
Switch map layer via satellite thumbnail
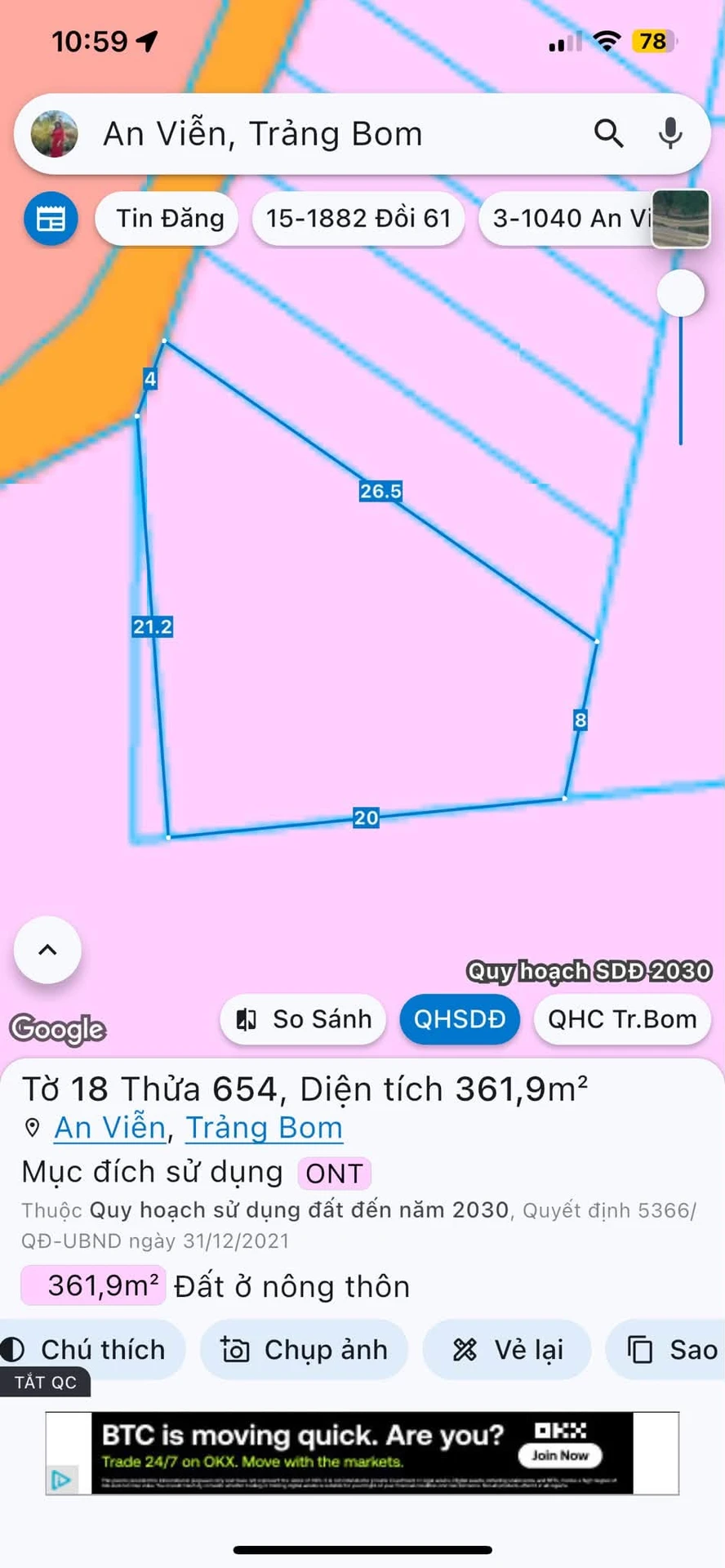click(x=681, y=218)
